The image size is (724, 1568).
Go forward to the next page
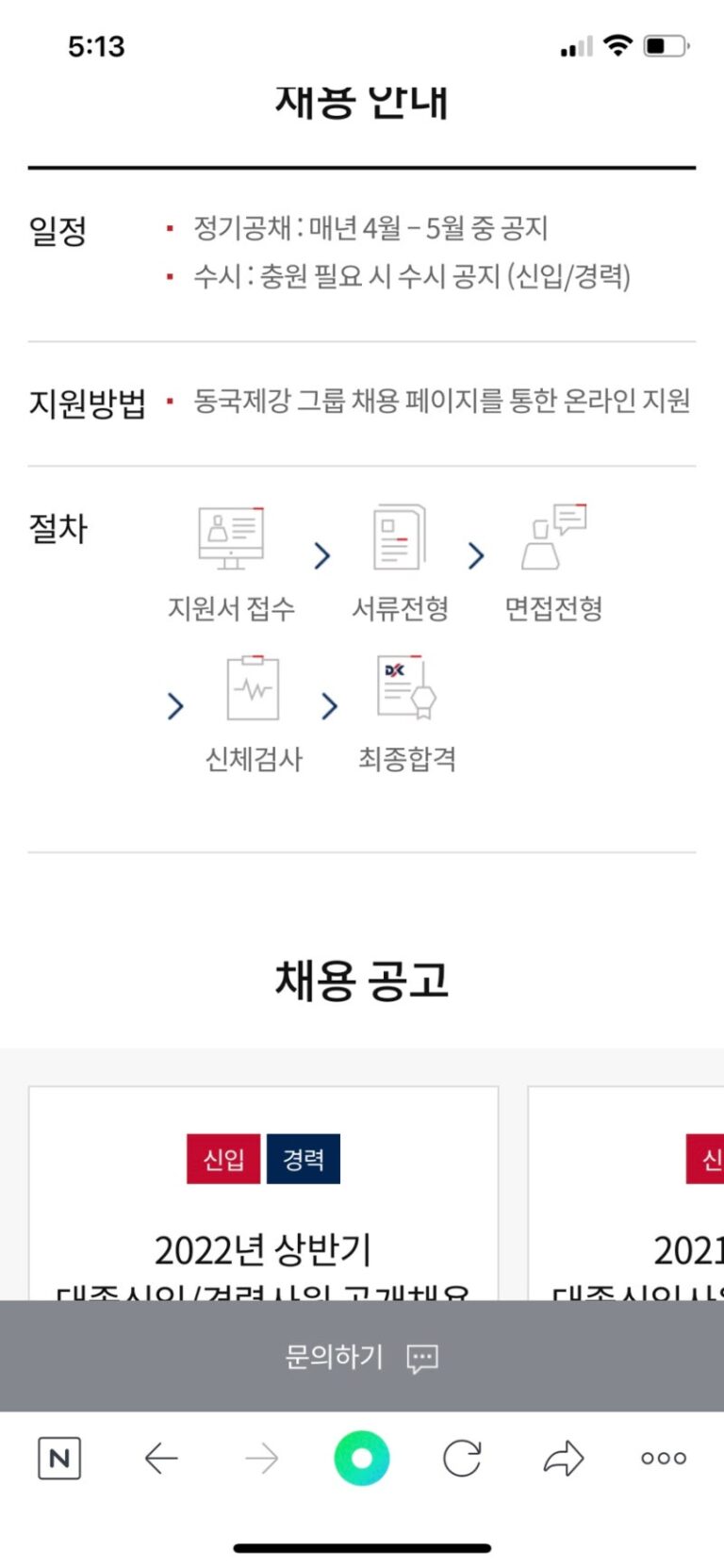click(261, 1459)
